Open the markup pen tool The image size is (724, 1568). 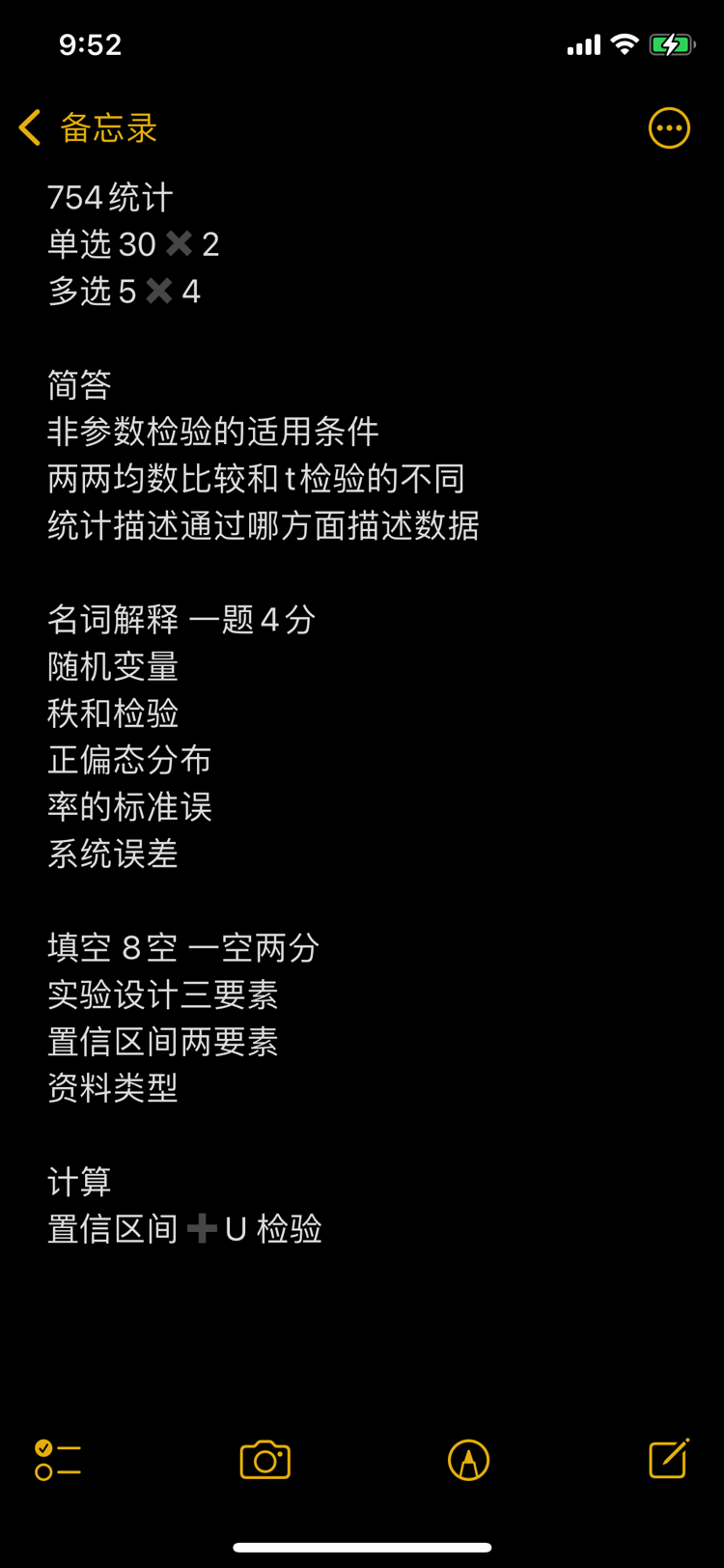(469, 1460)
